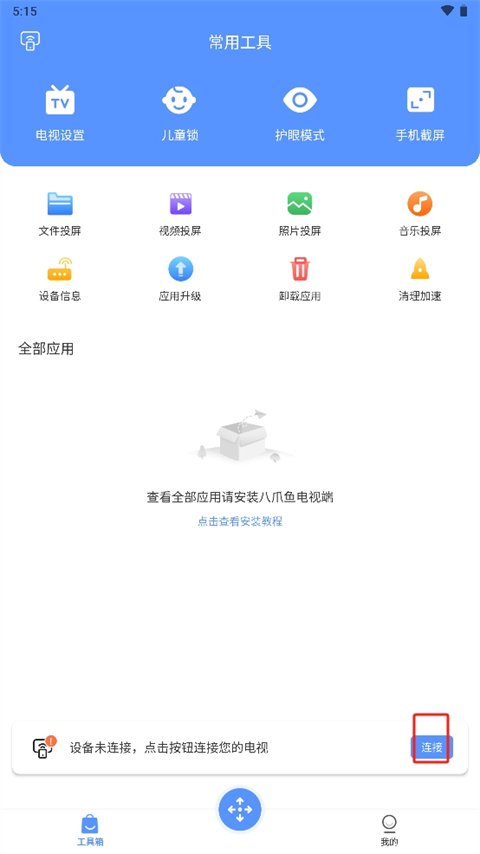This screenshot has width=480, height=854.
Task: Launch 清理加速 cleanup boost
Action: click(420, 279)
